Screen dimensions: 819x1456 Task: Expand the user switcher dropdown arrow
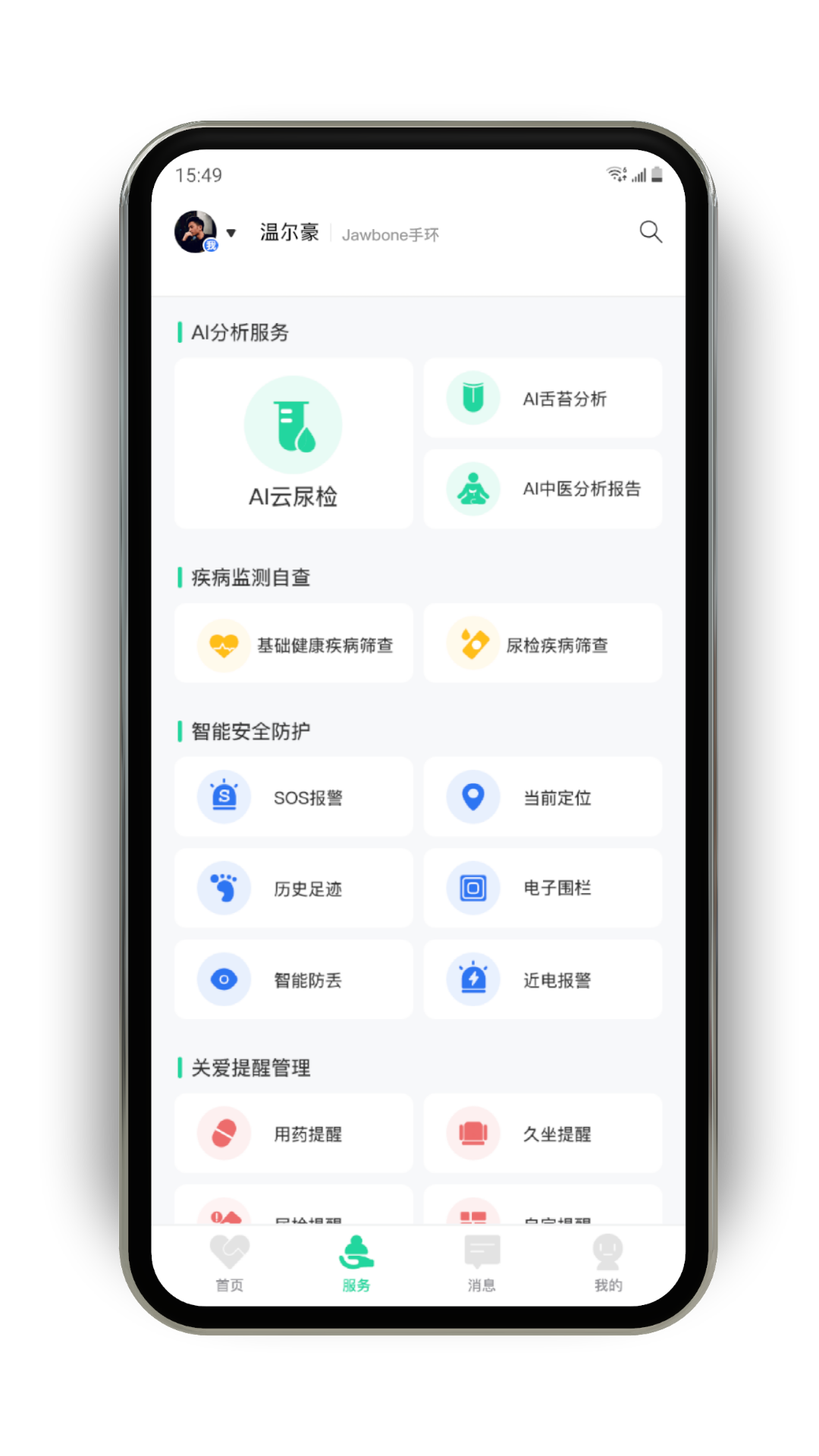click(x=231, y=233)
